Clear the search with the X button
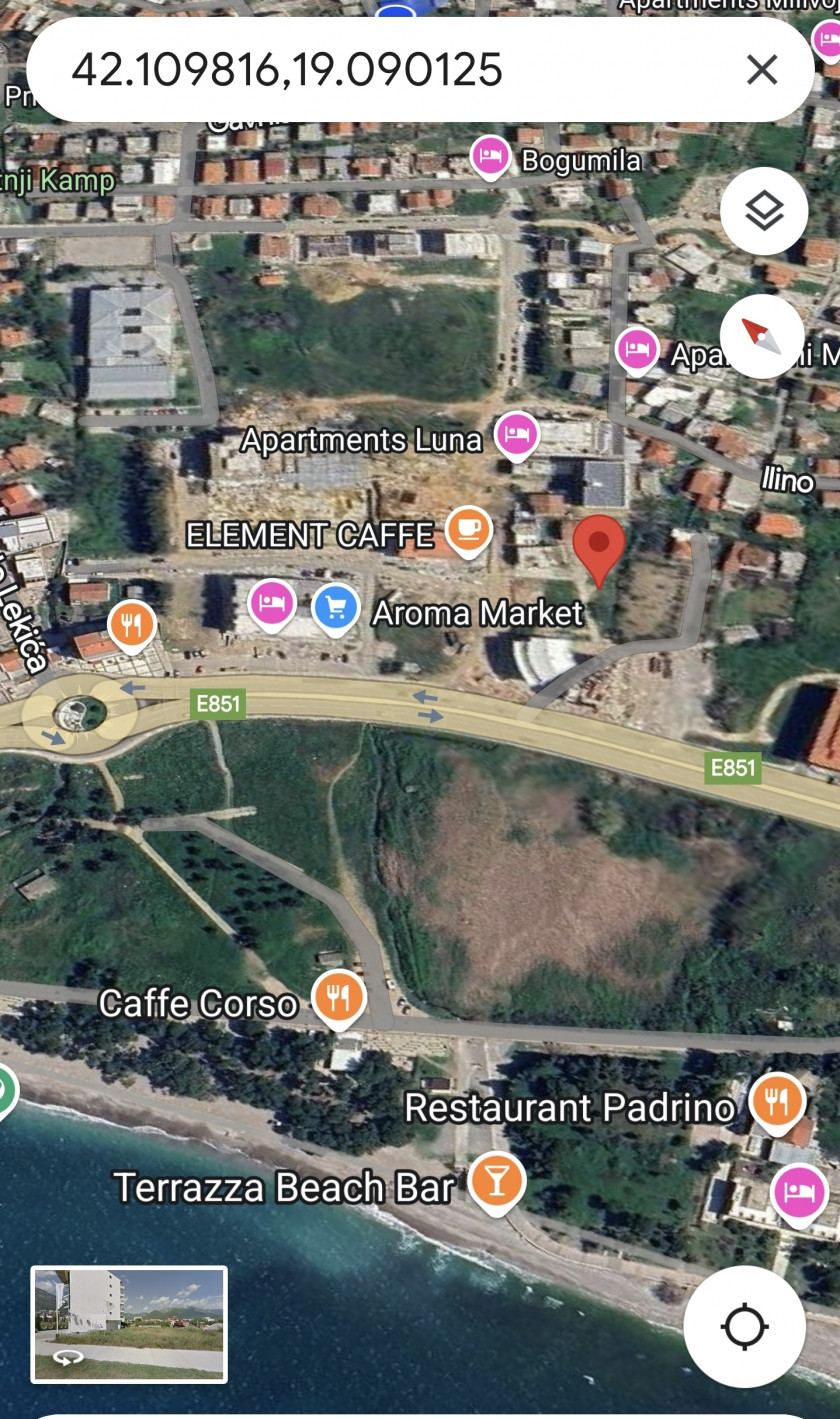This screenshot has width=840, height=1419. (x=762, y=70)
